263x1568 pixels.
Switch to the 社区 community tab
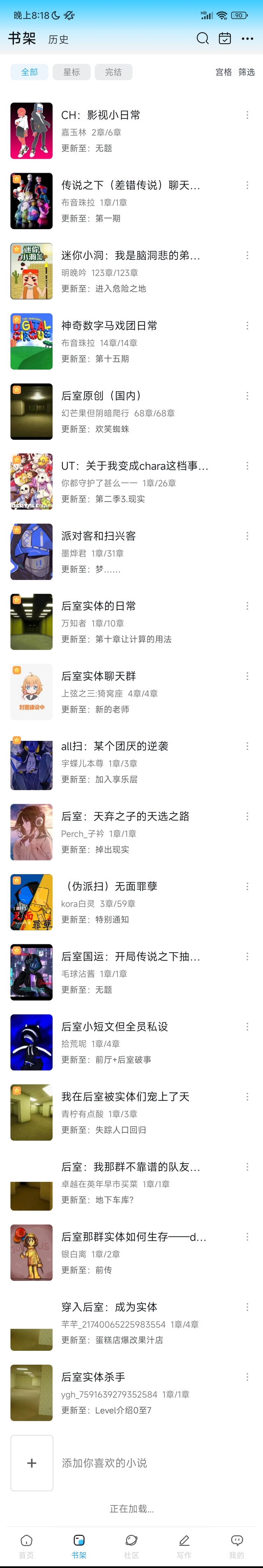click(131, 1545)
